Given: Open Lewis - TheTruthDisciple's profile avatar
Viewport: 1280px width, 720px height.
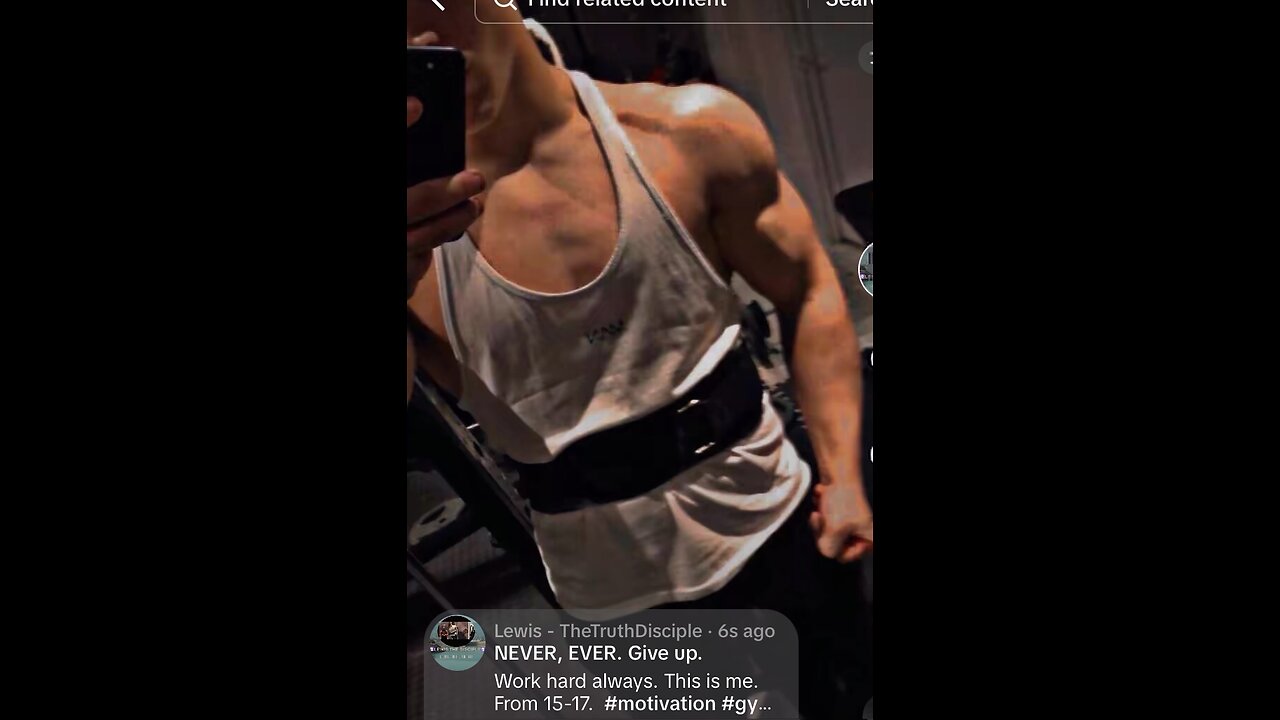Looking at the screenshot, I should pos(457,642).
